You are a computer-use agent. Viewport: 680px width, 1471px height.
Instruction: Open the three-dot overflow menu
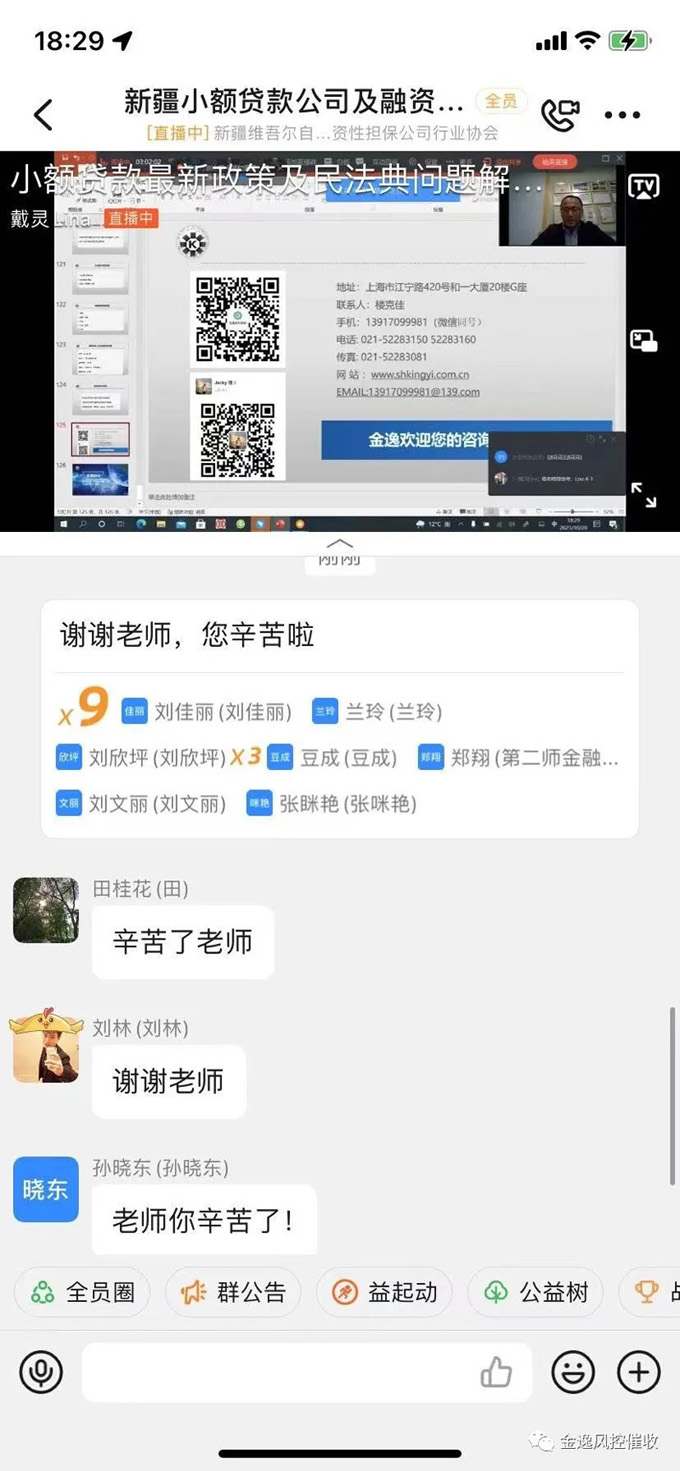tap(622, 115)
